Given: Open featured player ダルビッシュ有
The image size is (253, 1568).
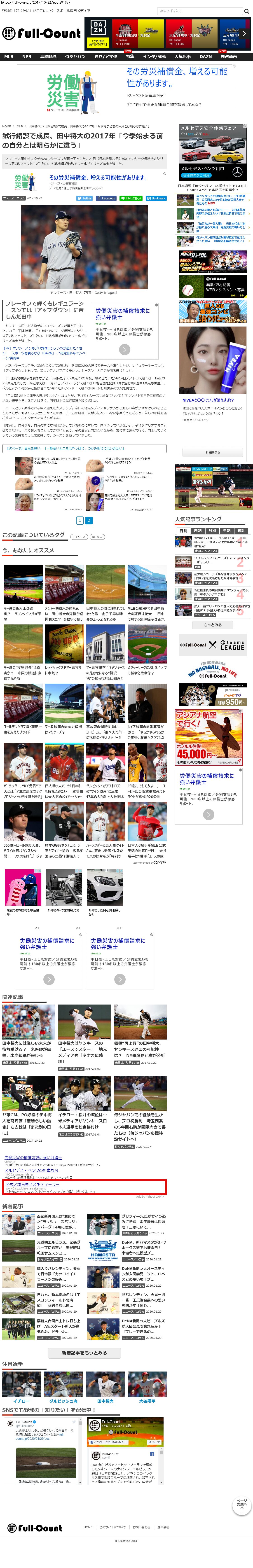Looking at the screenshot, I should coord(63,1401).
